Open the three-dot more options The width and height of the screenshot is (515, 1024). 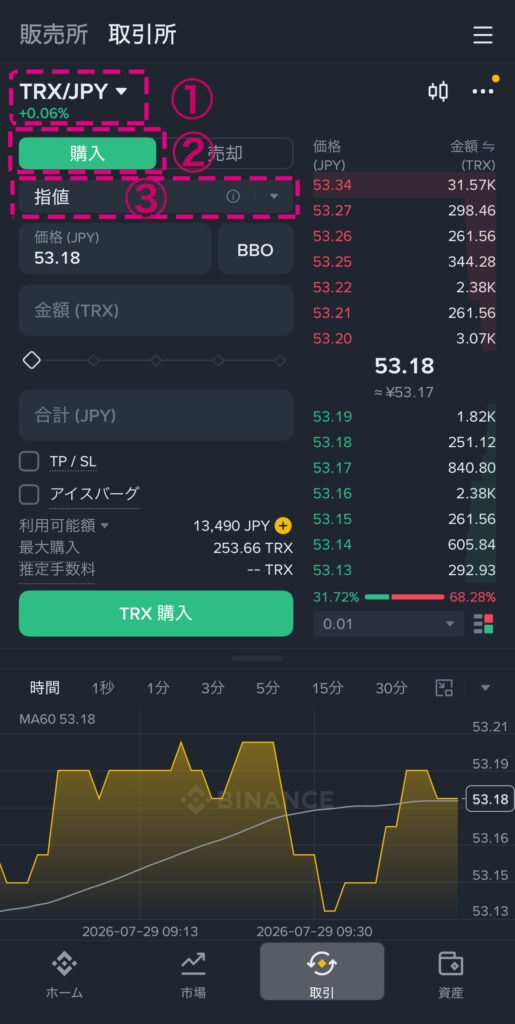483,91
